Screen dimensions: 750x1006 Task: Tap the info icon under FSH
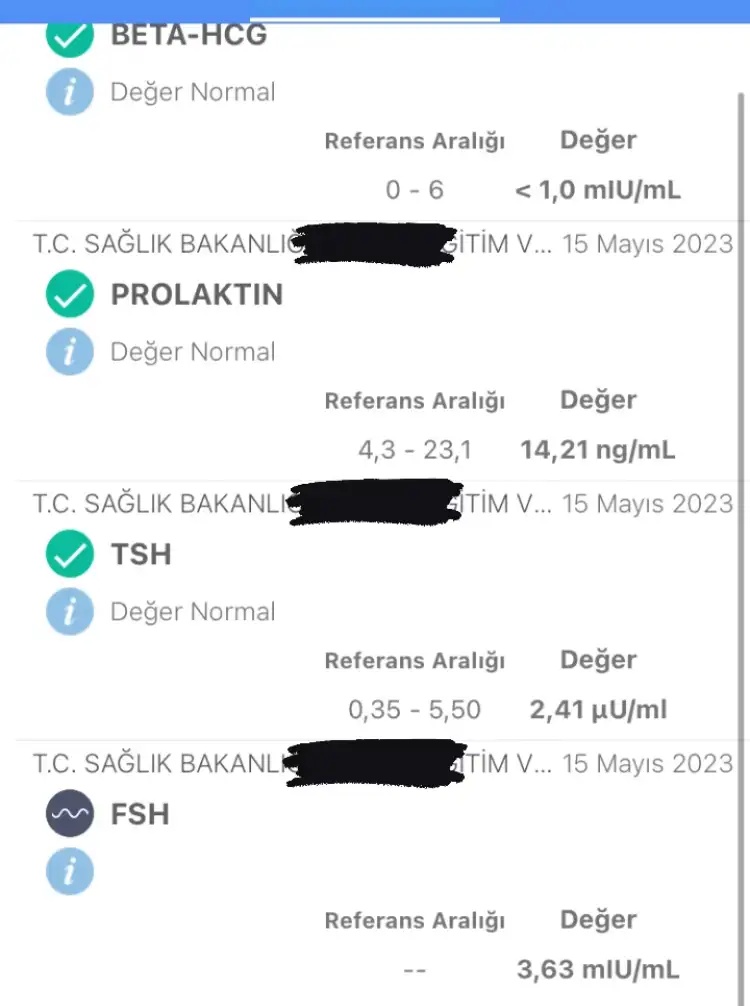pyautogui.click(x=70, y=871)
